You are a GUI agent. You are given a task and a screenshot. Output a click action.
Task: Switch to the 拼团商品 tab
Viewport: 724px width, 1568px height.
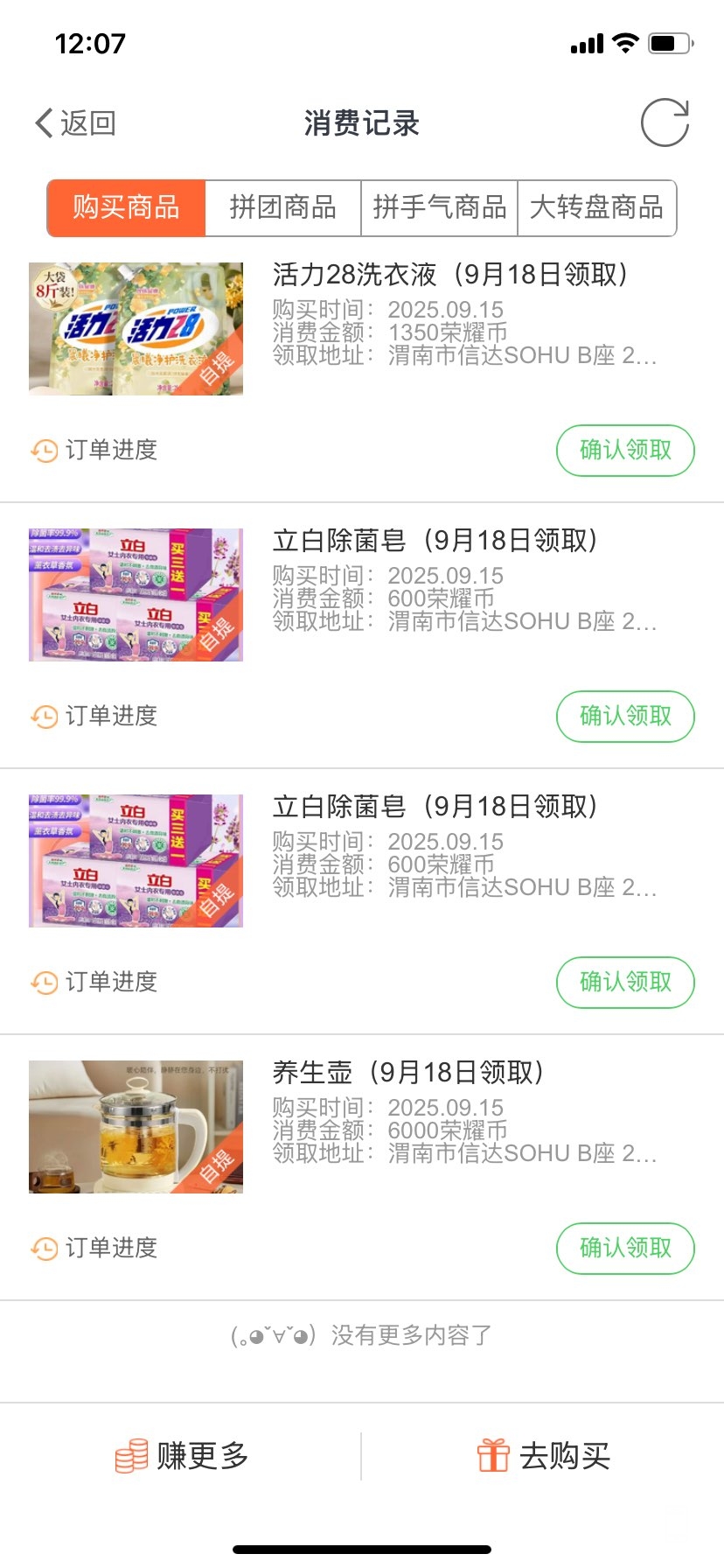click(x=282, y=208)
